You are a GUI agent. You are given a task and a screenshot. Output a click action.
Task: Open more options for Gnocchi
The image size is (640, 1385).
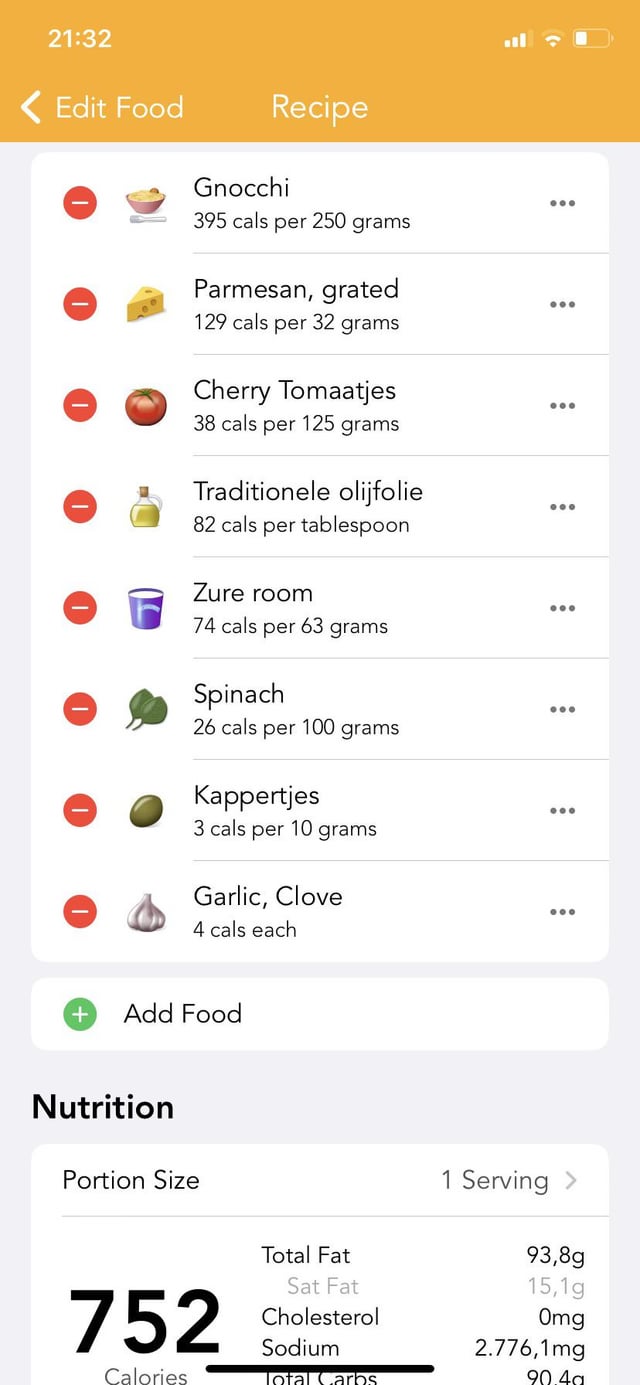coord(562,203)
